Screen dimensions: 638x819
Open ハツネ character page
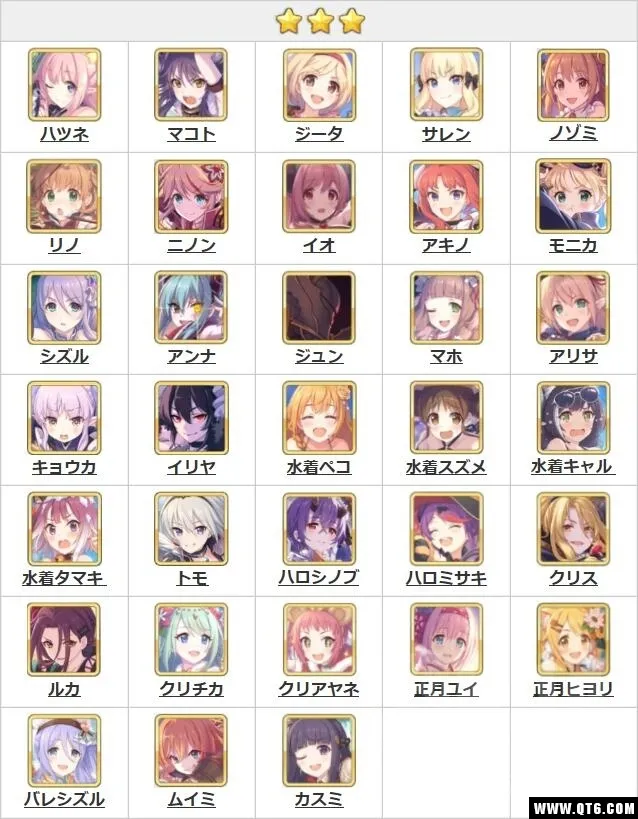[x=64, y=134]
